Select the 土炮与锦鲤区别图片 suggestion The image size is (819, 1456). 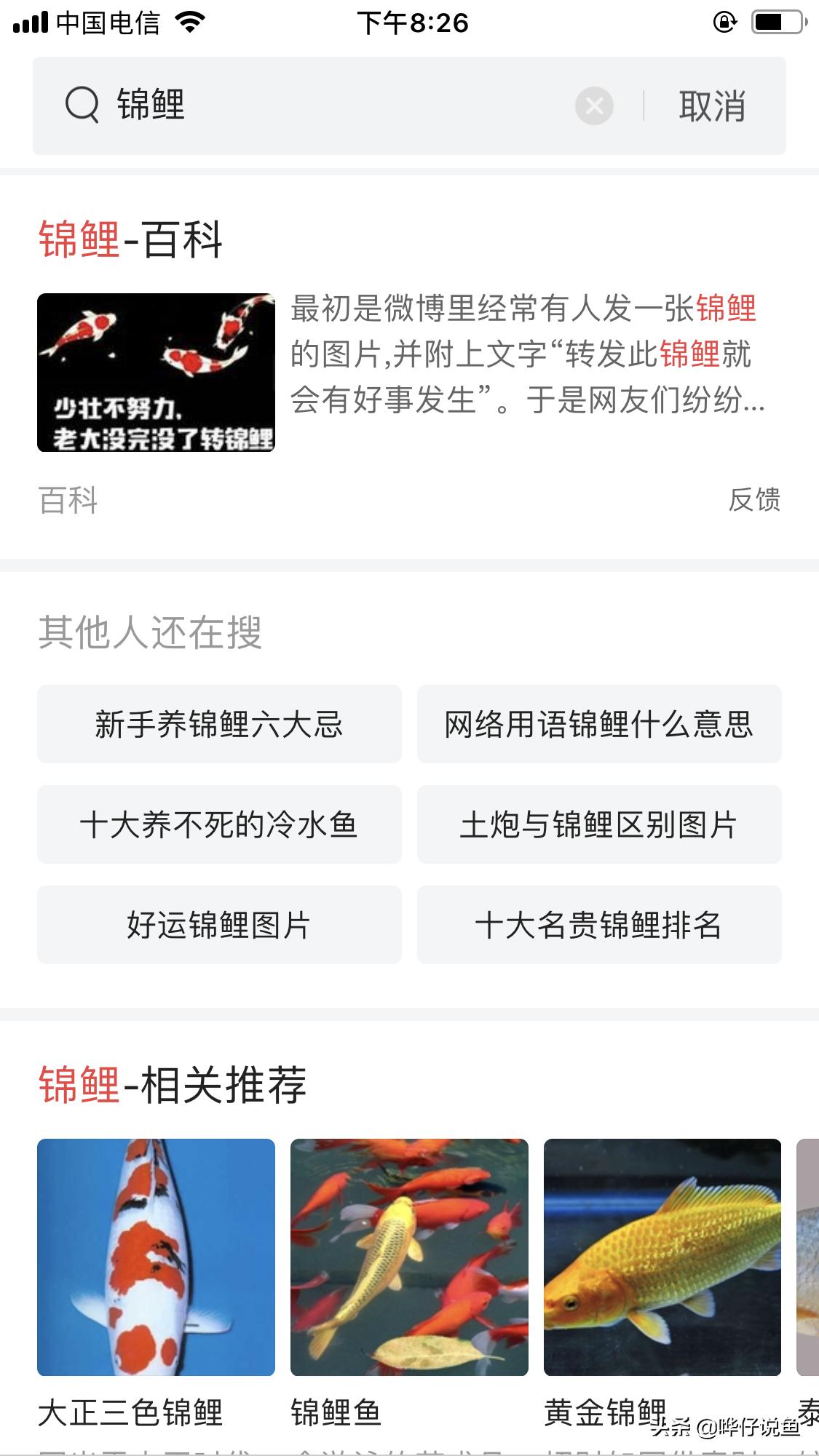coord(598,824)
